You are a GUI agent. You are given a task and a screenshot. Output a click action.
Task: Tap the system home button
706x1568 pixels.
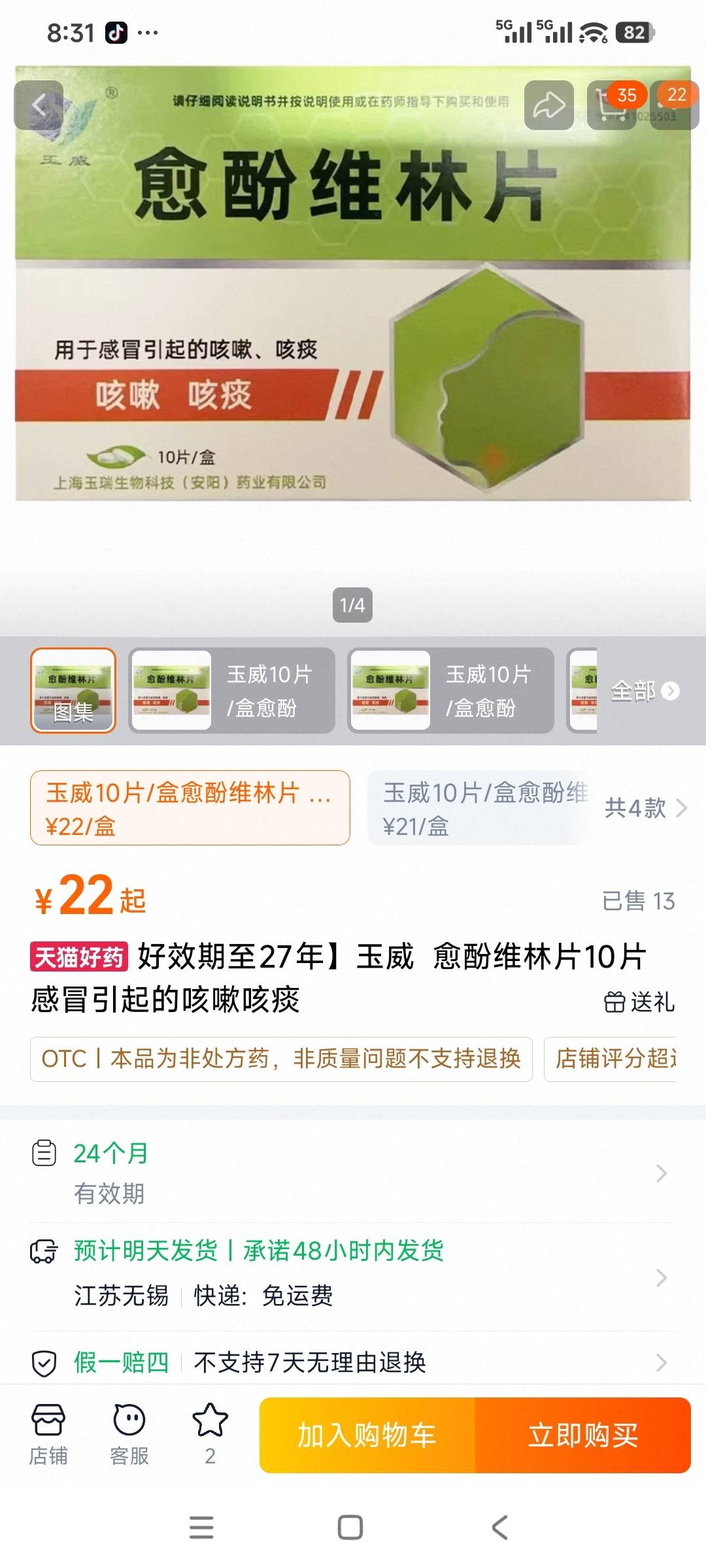350,1527
